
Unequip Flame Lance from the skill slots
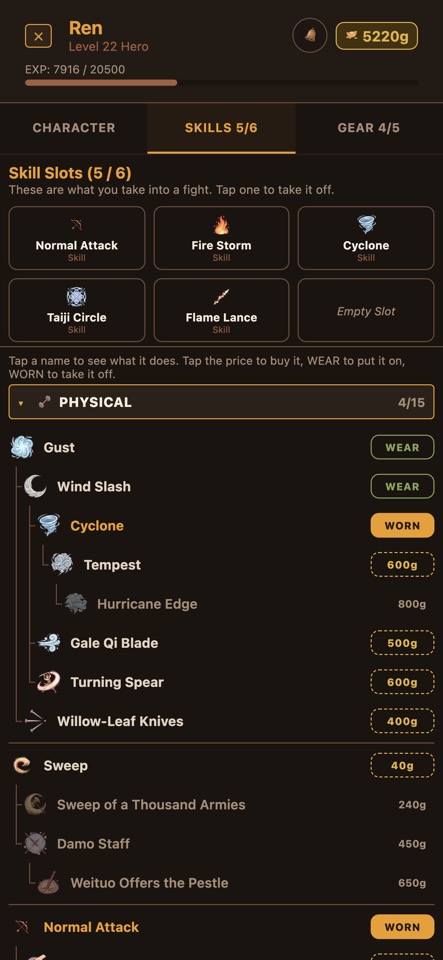221,310
